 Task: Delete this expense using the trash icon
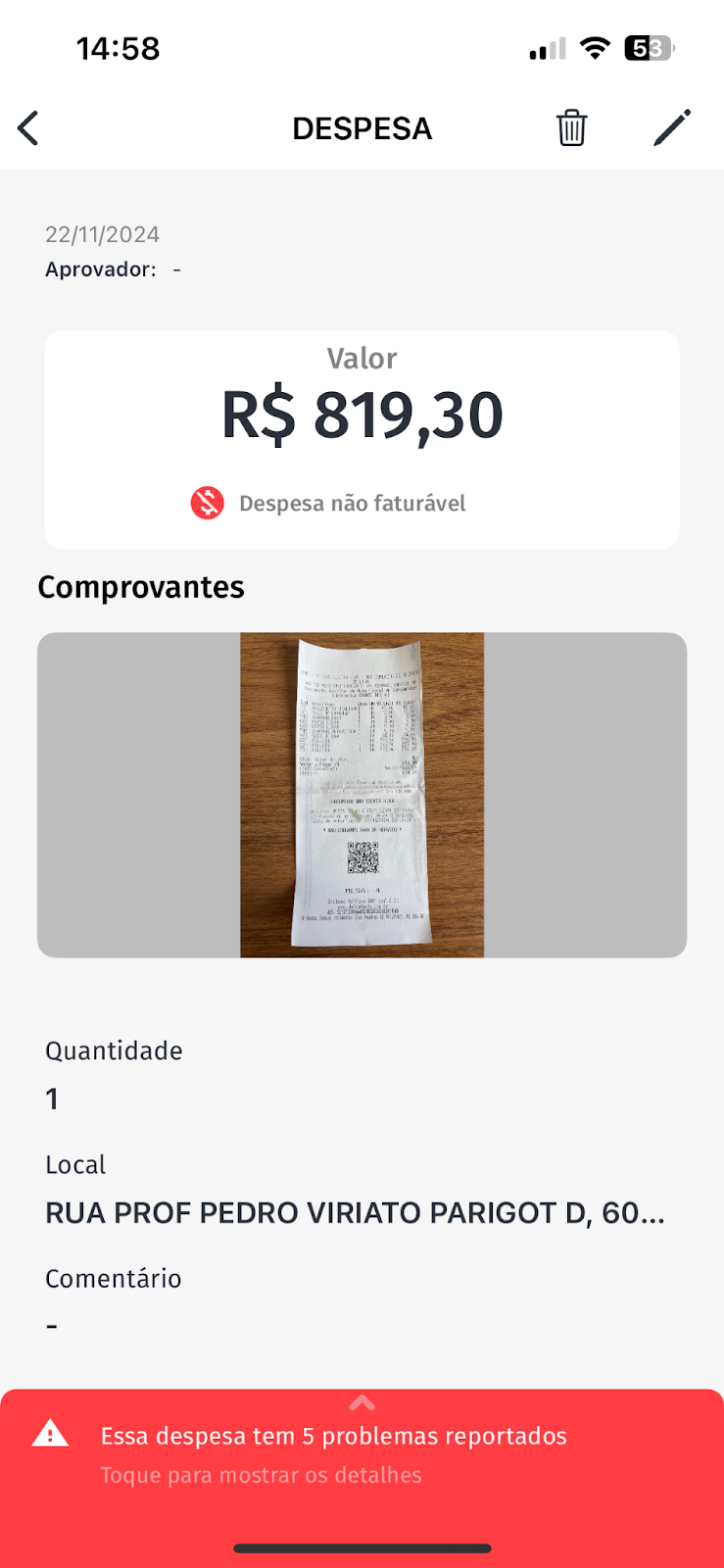(x=571, y=127)
